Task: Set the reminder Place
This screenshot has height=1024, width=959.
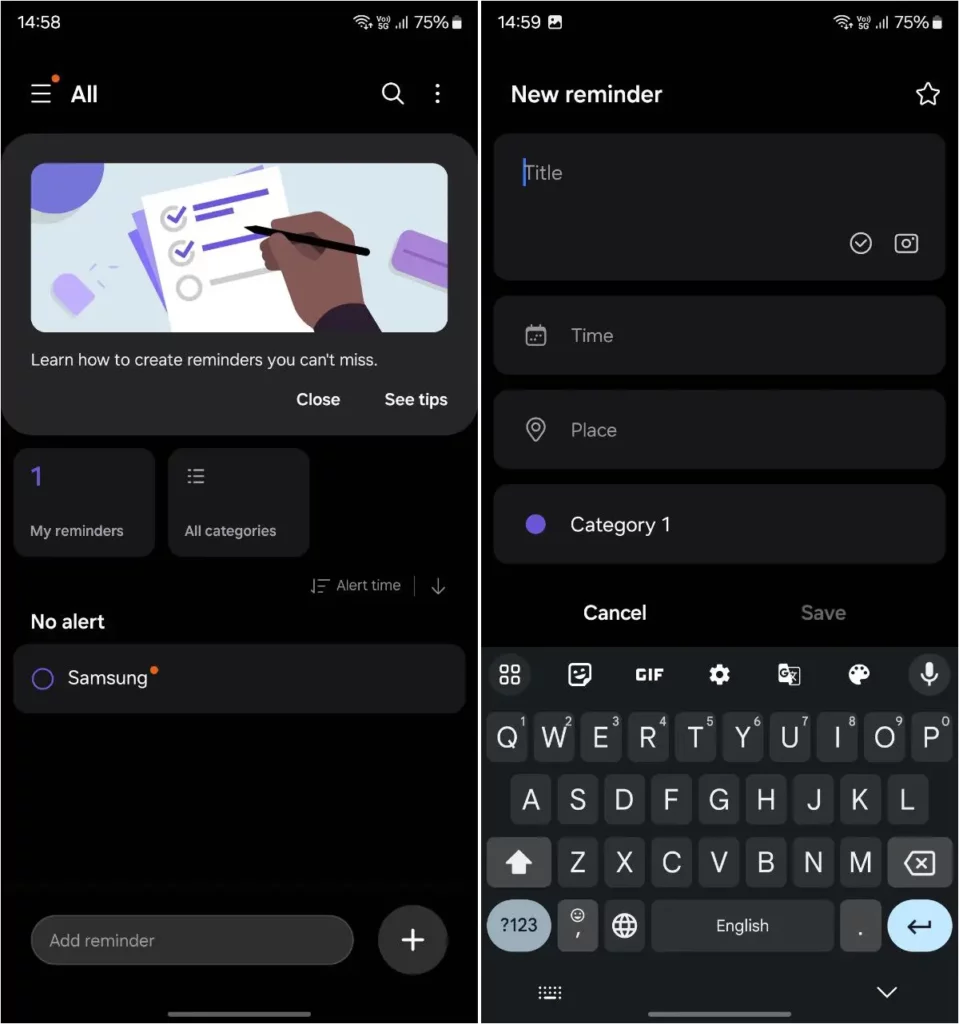Action: tap(719, 430)
